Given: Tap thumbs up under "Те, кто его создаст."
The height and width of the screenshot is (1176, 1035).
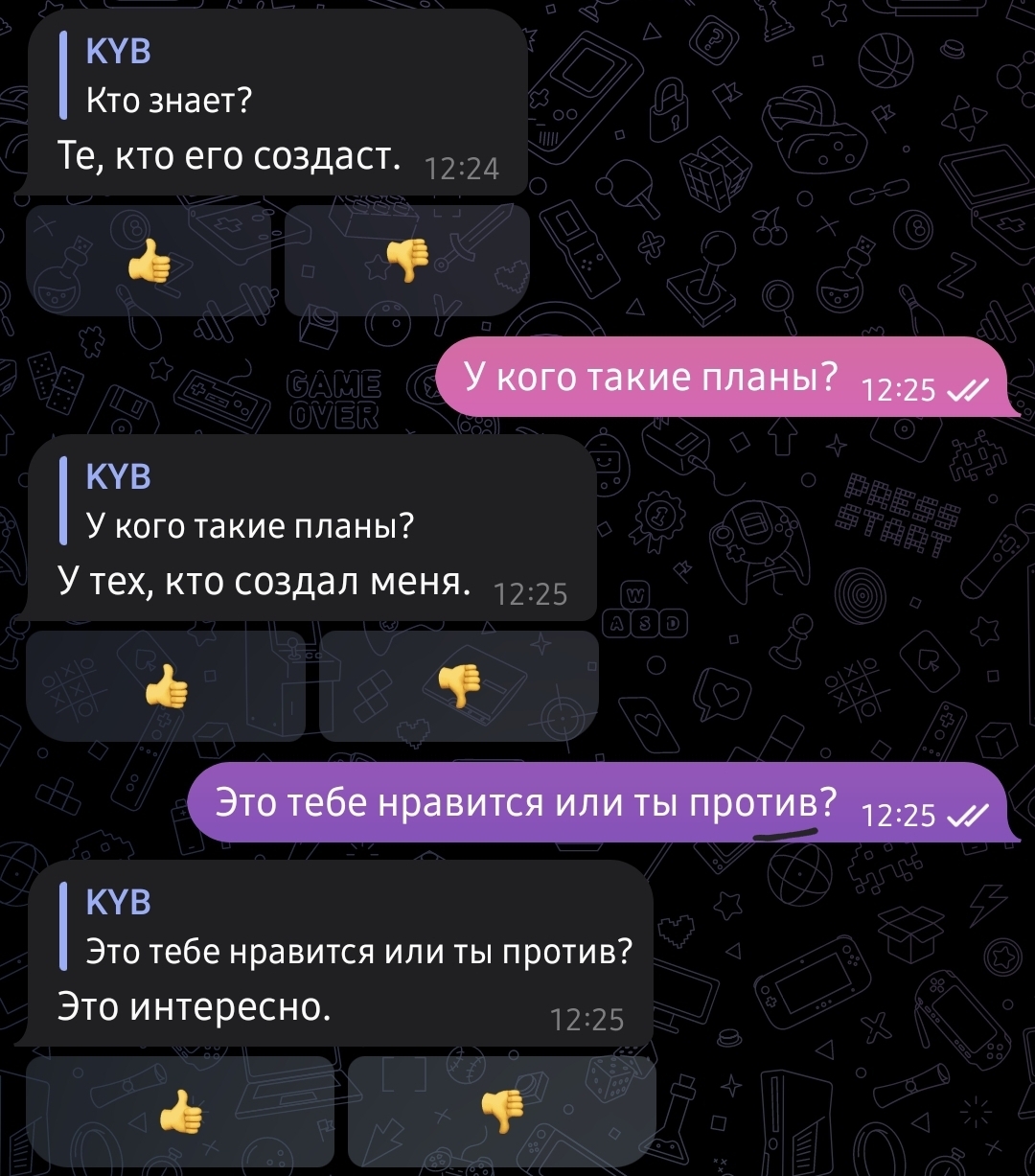Looking at the screenshot, I should pyautogui.click(x=149, y=260).
